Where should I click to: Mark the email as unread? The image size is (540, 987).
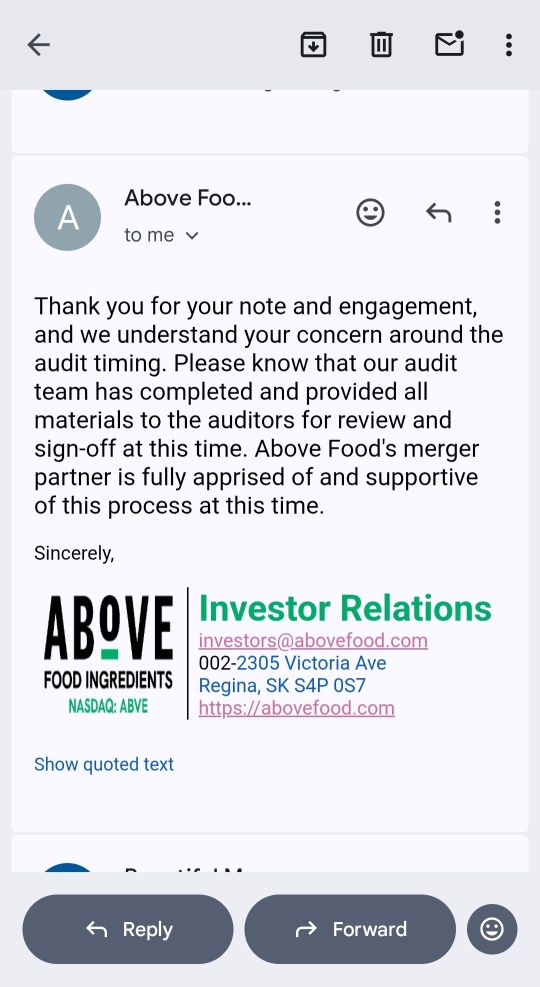click(449, 44)
